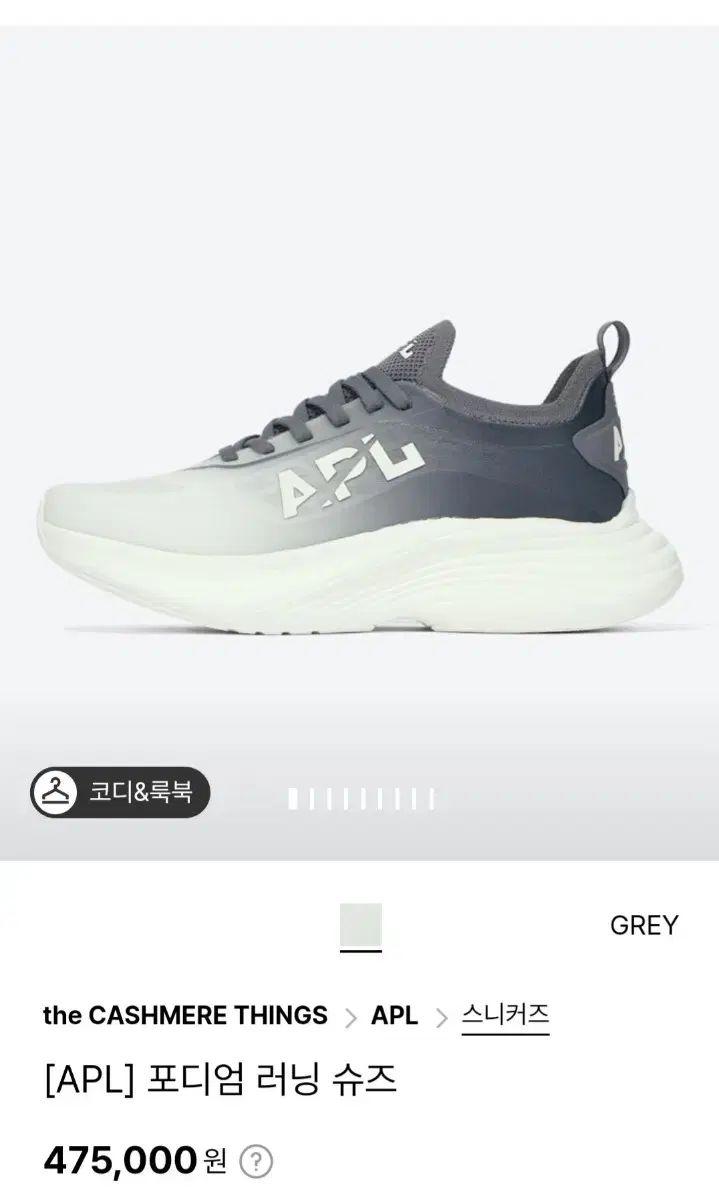The height and width of the screenshot is (1200, 719).
Task: Tap the image page indicator
Action: coord(362,799)
